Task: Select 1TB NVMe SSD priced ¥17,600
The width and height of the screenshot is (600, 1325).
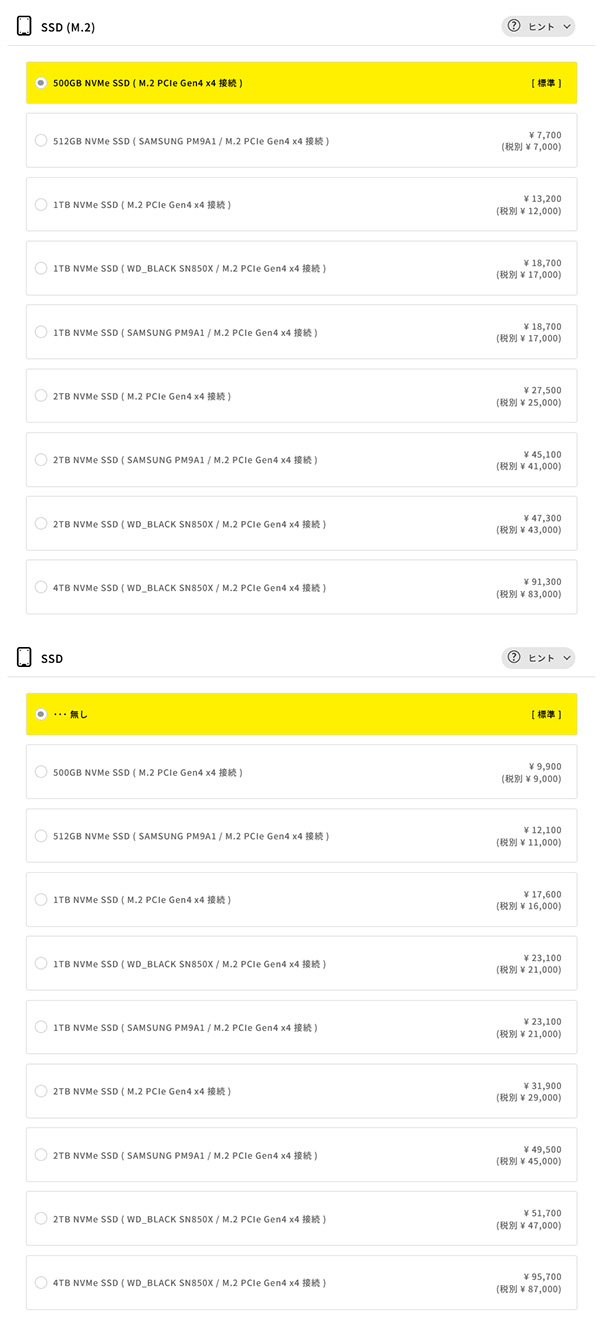Action: pyautogui.click(x=301, y=899)
